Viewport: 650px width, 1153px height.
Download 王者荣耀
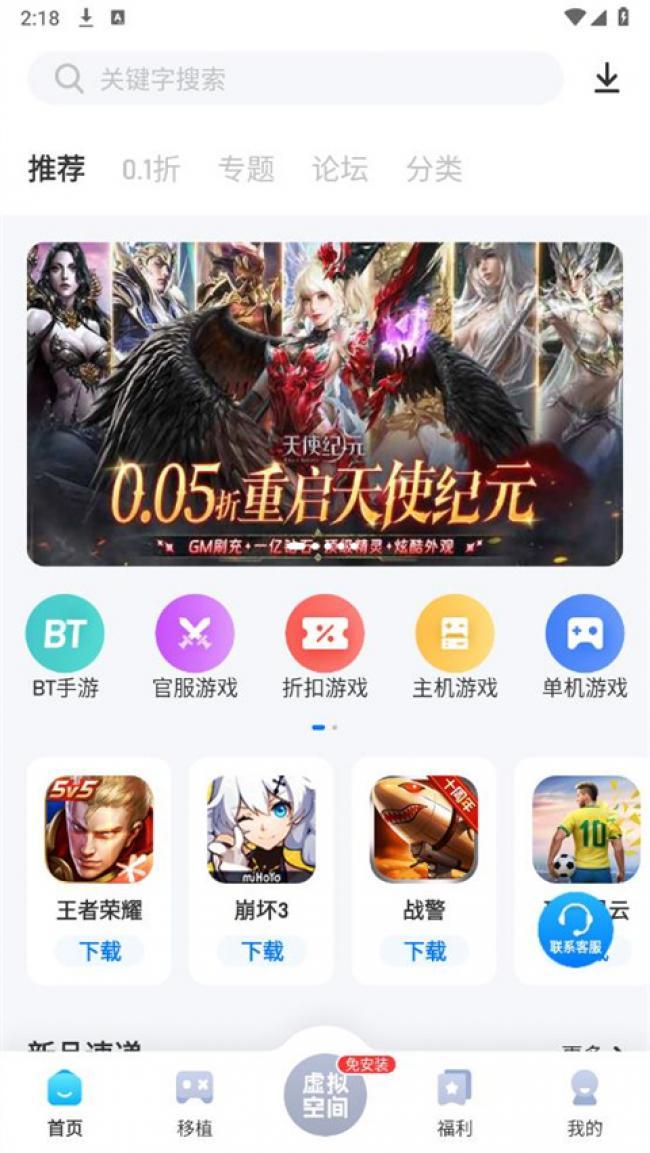coord(99,951)
